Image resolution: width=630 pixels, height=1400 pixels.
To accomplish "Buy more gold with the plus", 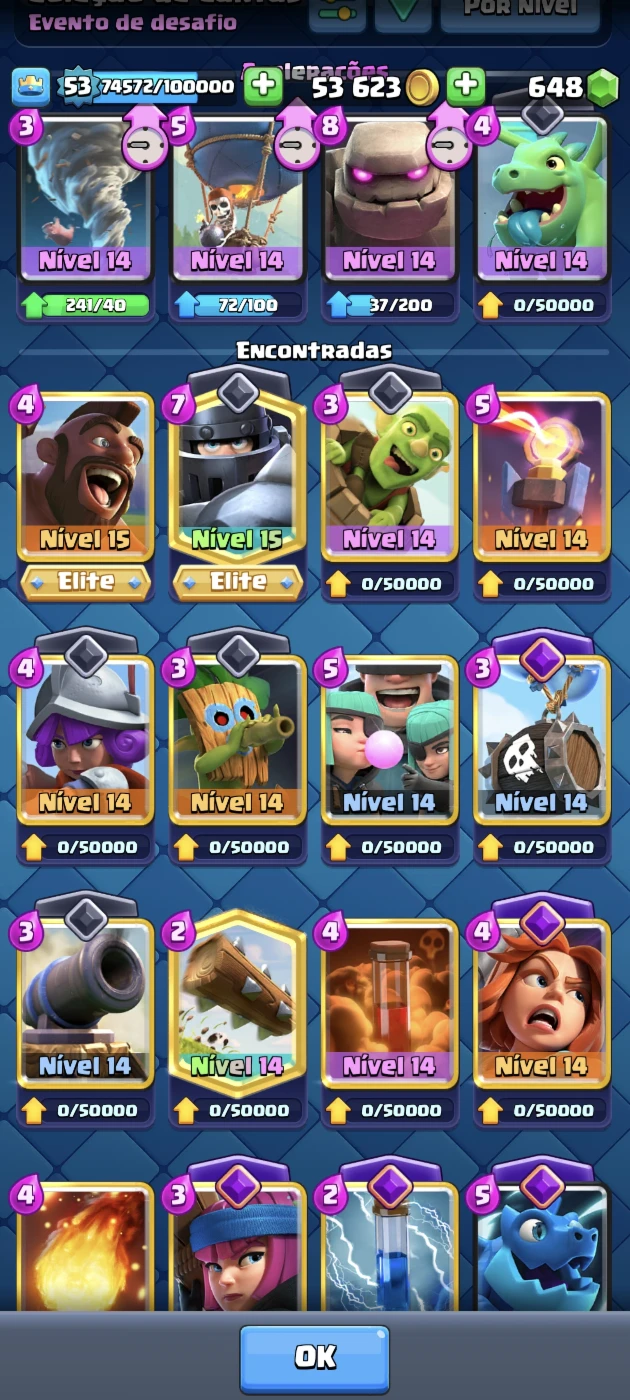I will click(465, 87).
